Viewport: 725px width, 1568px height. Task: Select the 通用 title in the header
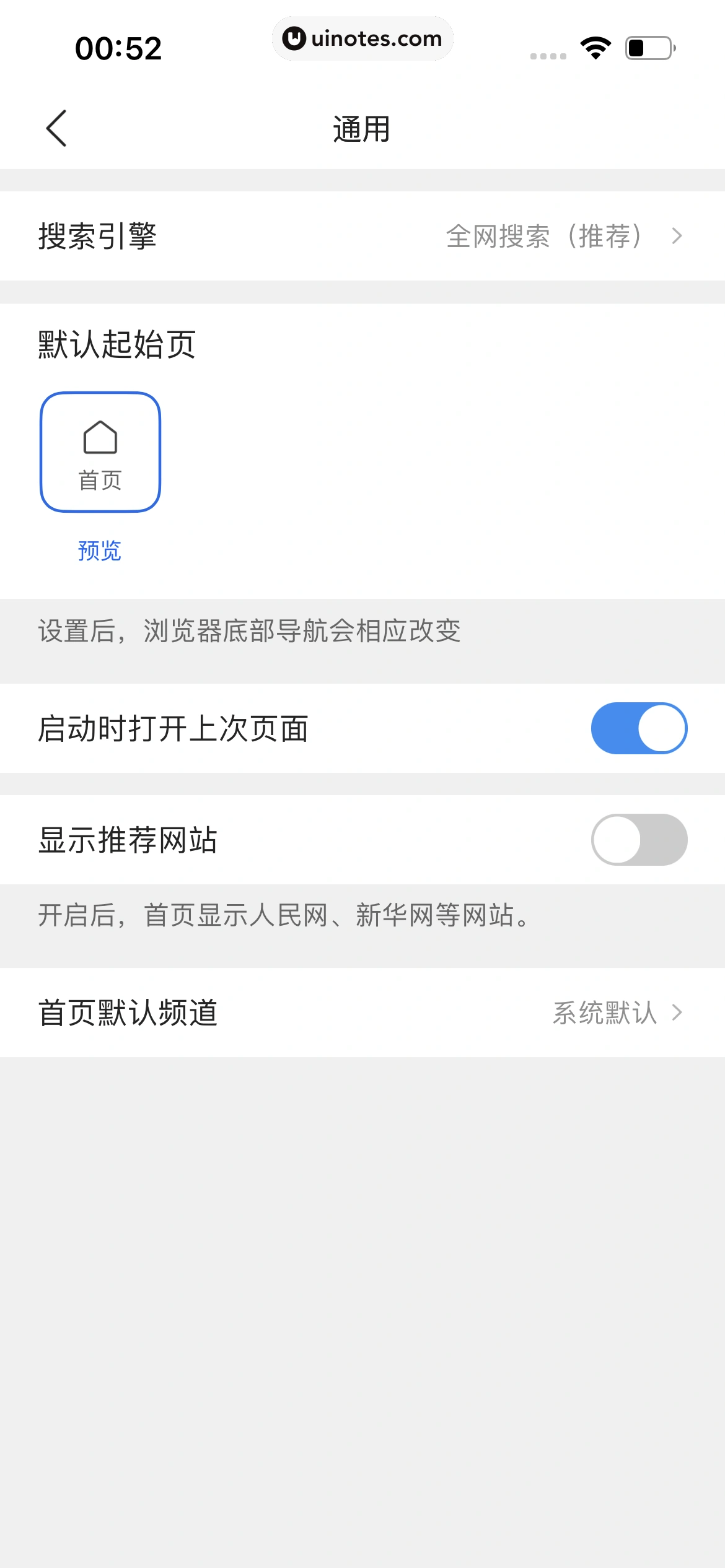click(361, 129)
